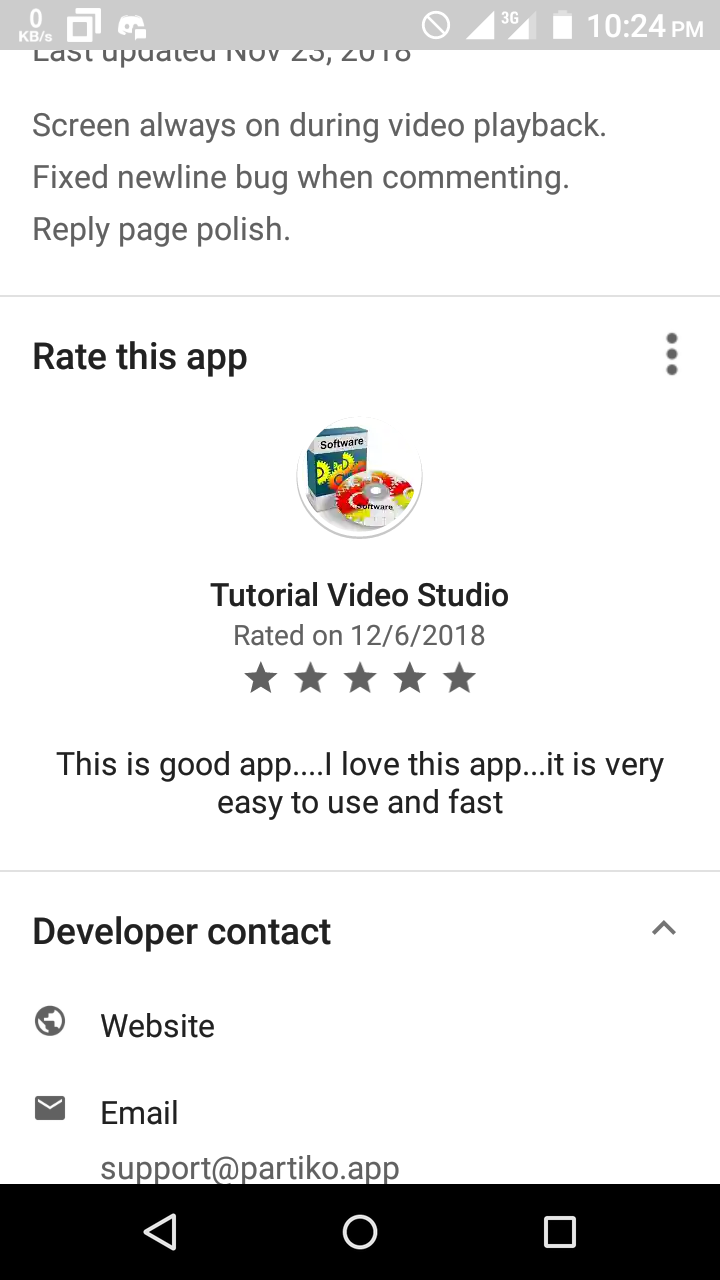Open the review options overflow menu
Screen dimensions: 720x1280
[x=671, y=355]
